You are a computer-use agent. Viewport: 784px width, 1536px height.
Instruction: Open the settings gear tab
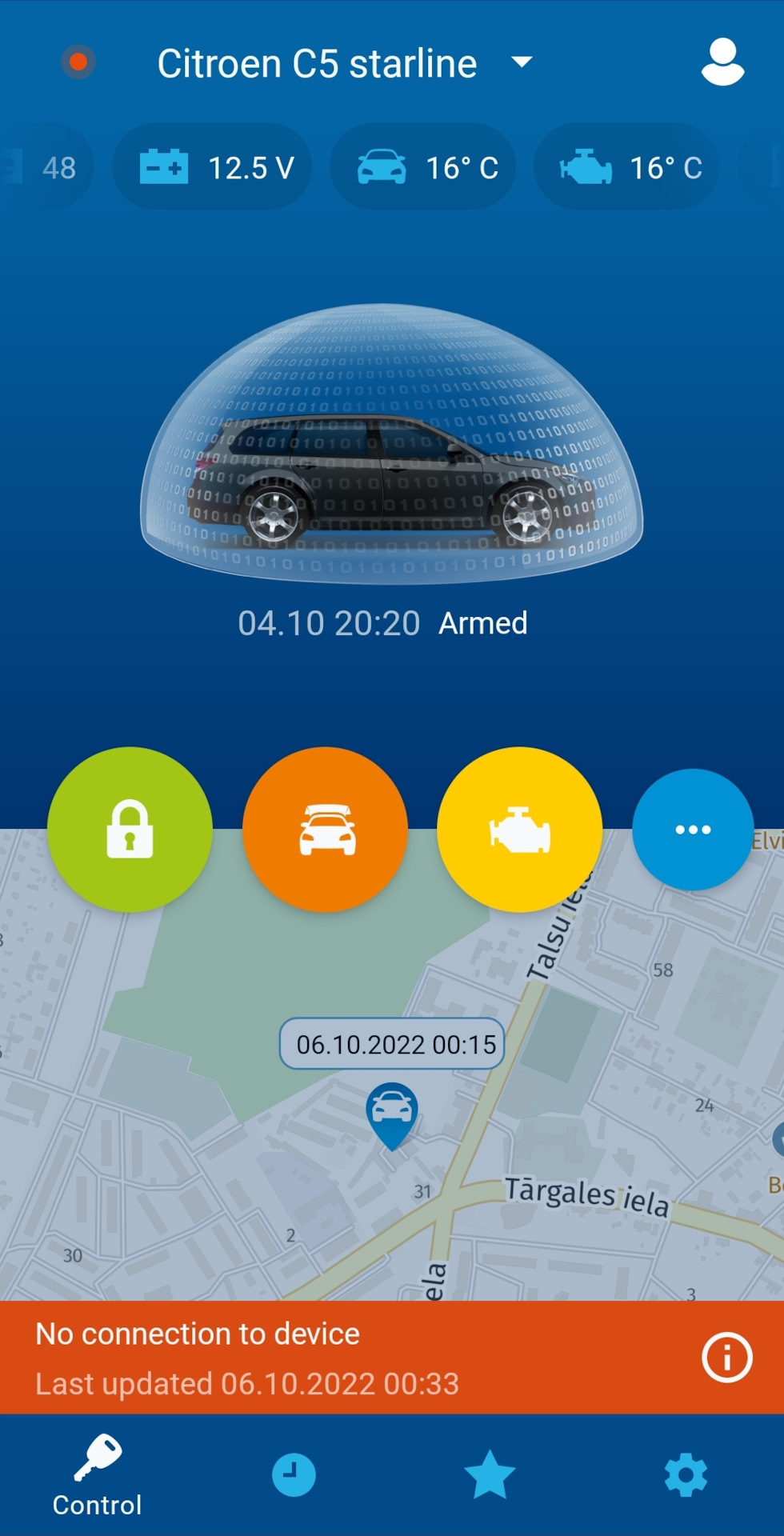click(x=686, y=1475)
